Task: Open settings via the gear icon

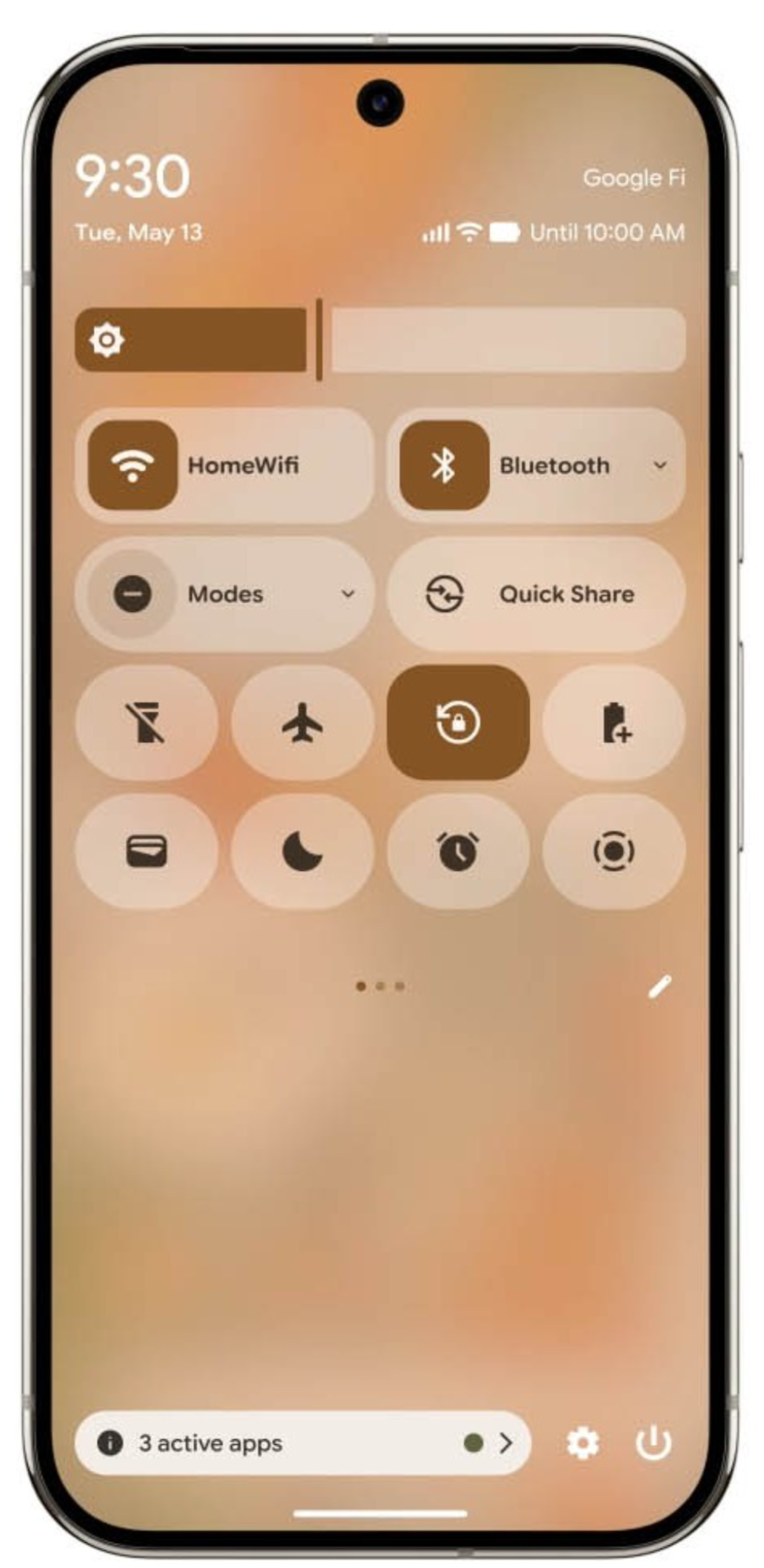Action: point(583,1442)
